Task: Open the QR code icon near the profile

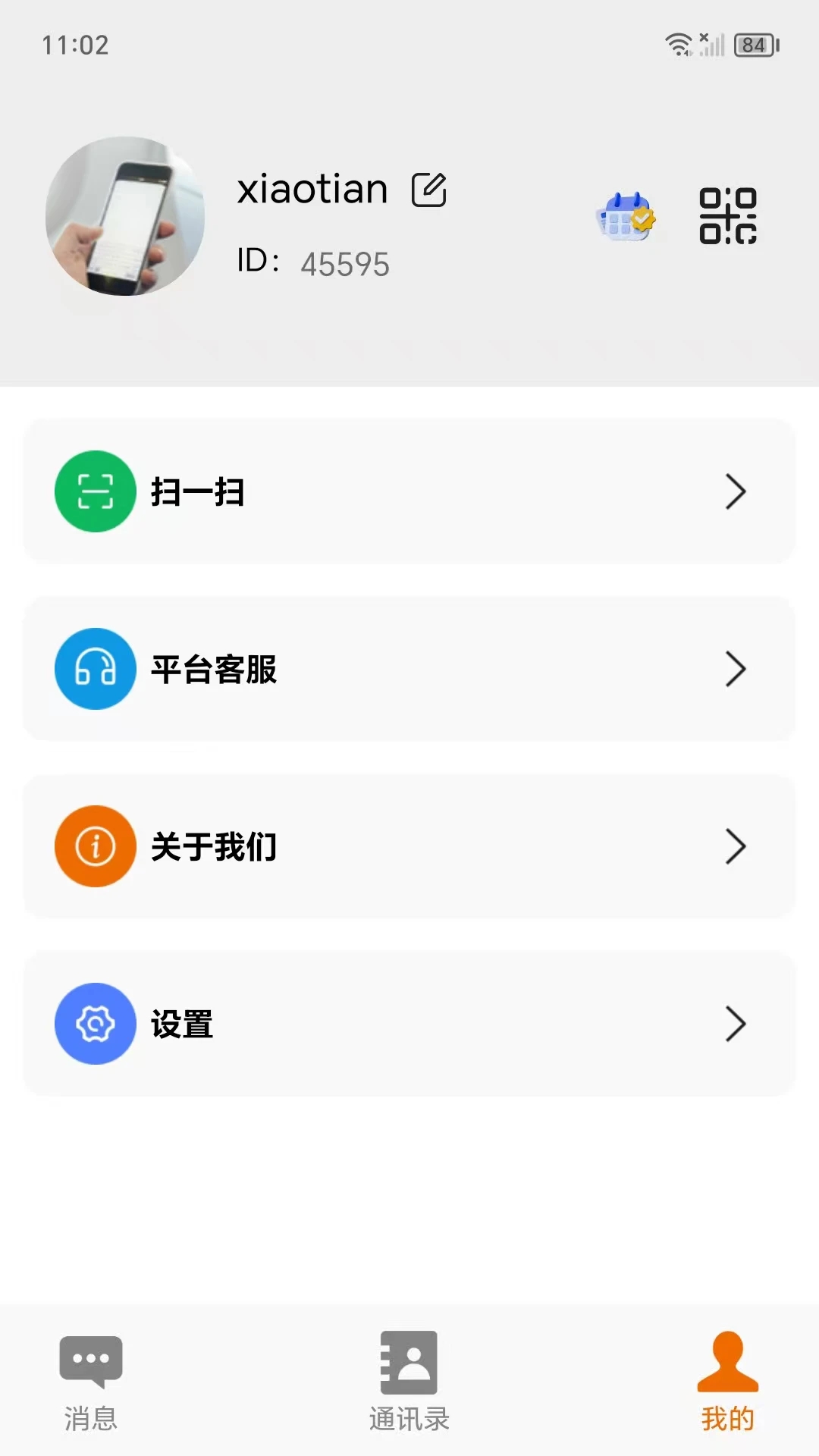Action: point(727,218)
